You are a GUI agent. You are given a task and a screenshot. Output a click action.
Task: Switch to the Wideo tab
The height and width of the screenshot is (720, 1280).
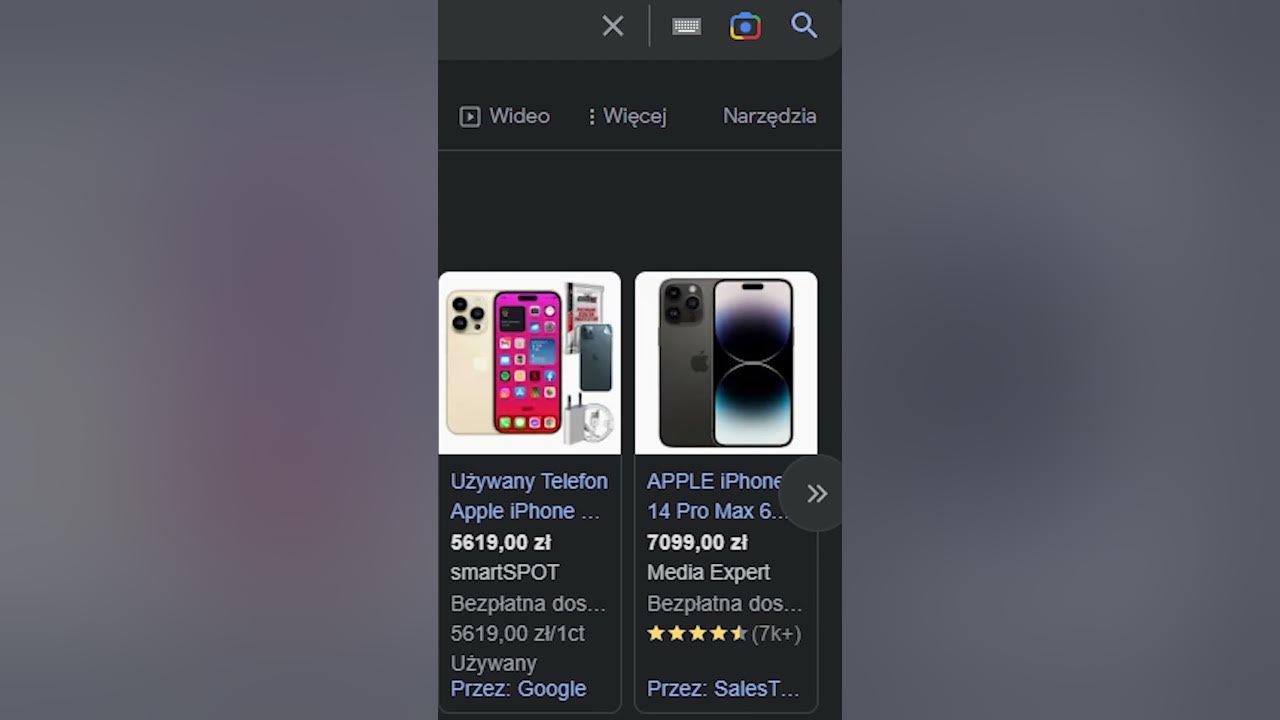point(505,116)
